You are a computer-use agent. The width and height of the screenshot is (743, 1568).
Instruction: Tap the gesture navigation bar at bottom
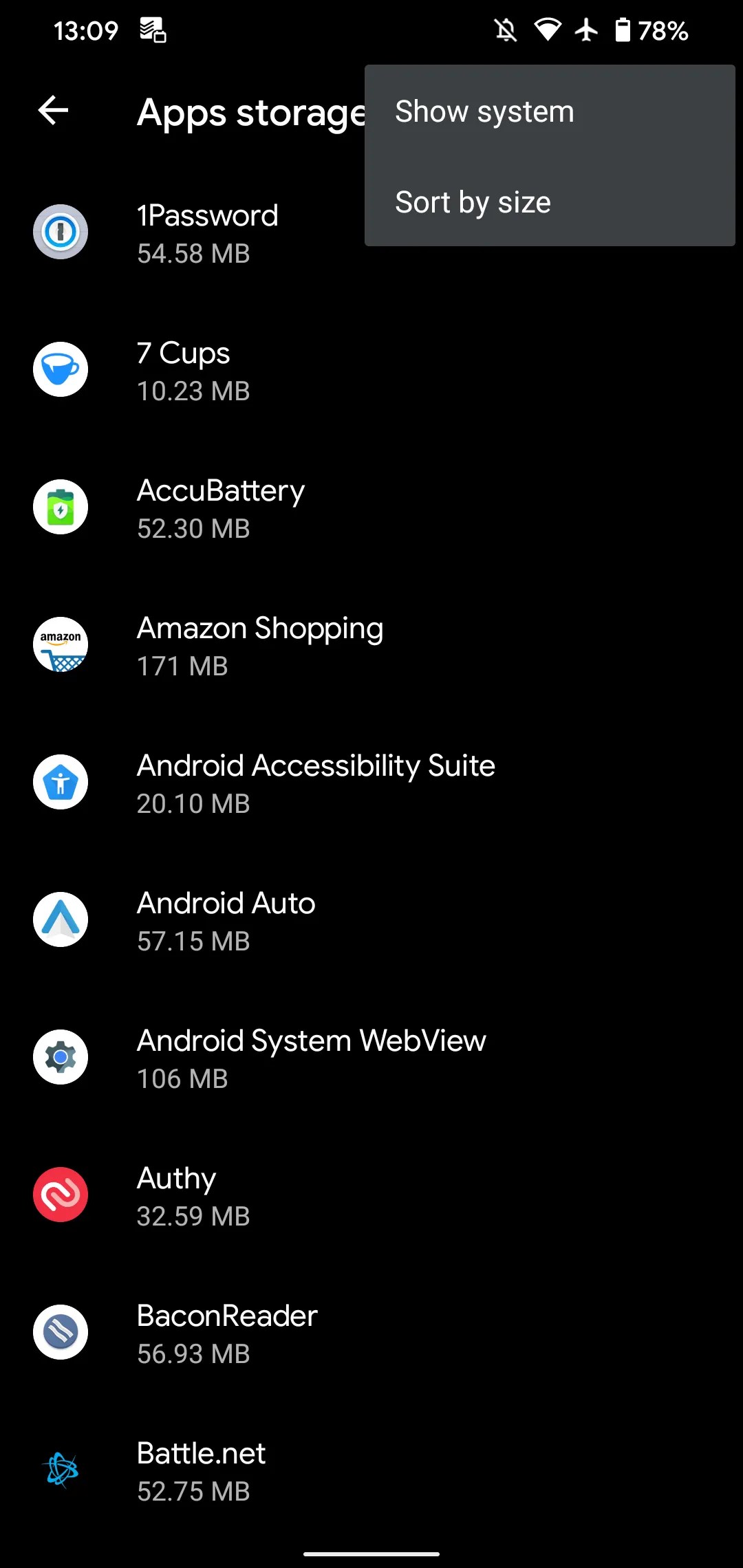coord(371,1551)
